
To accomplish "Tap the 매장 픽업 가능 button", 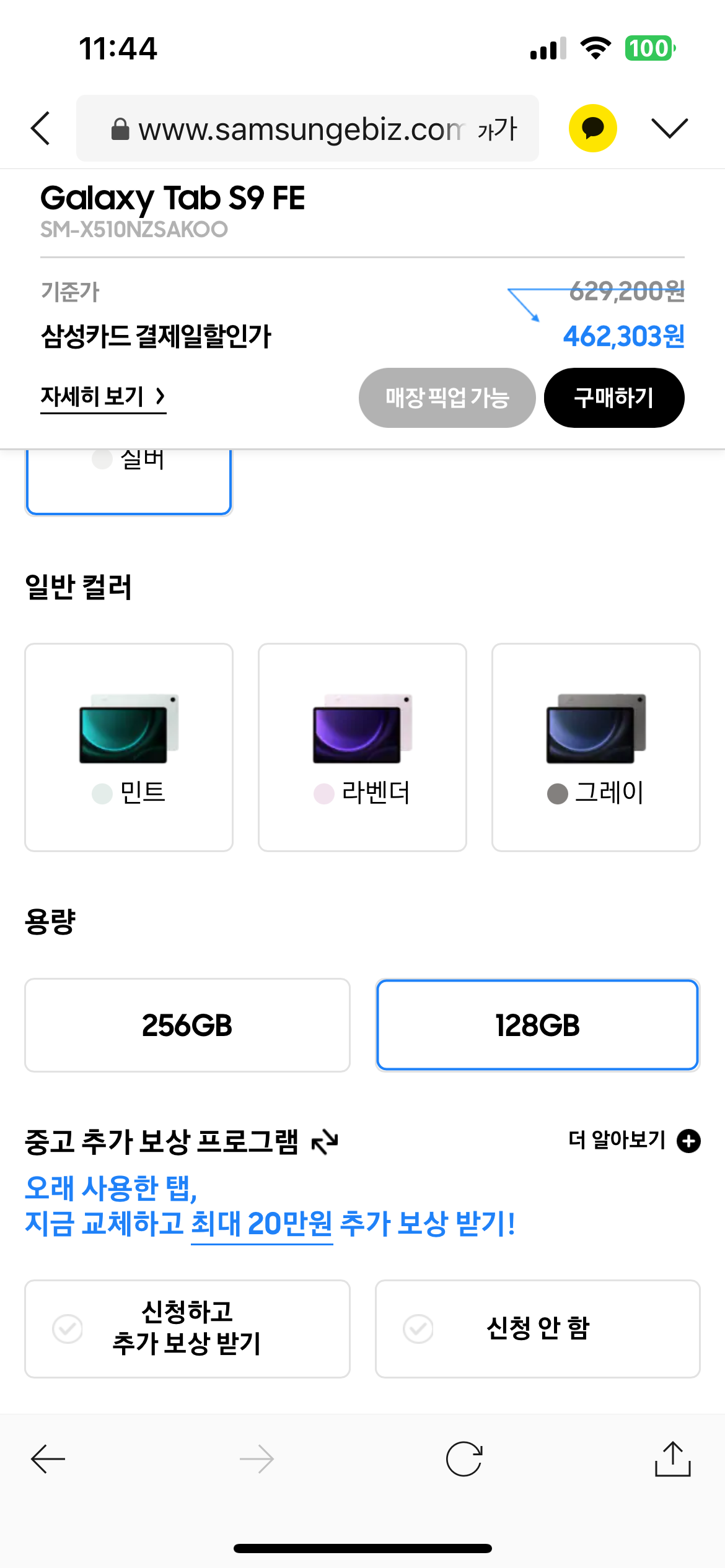I will pos(447,398).
